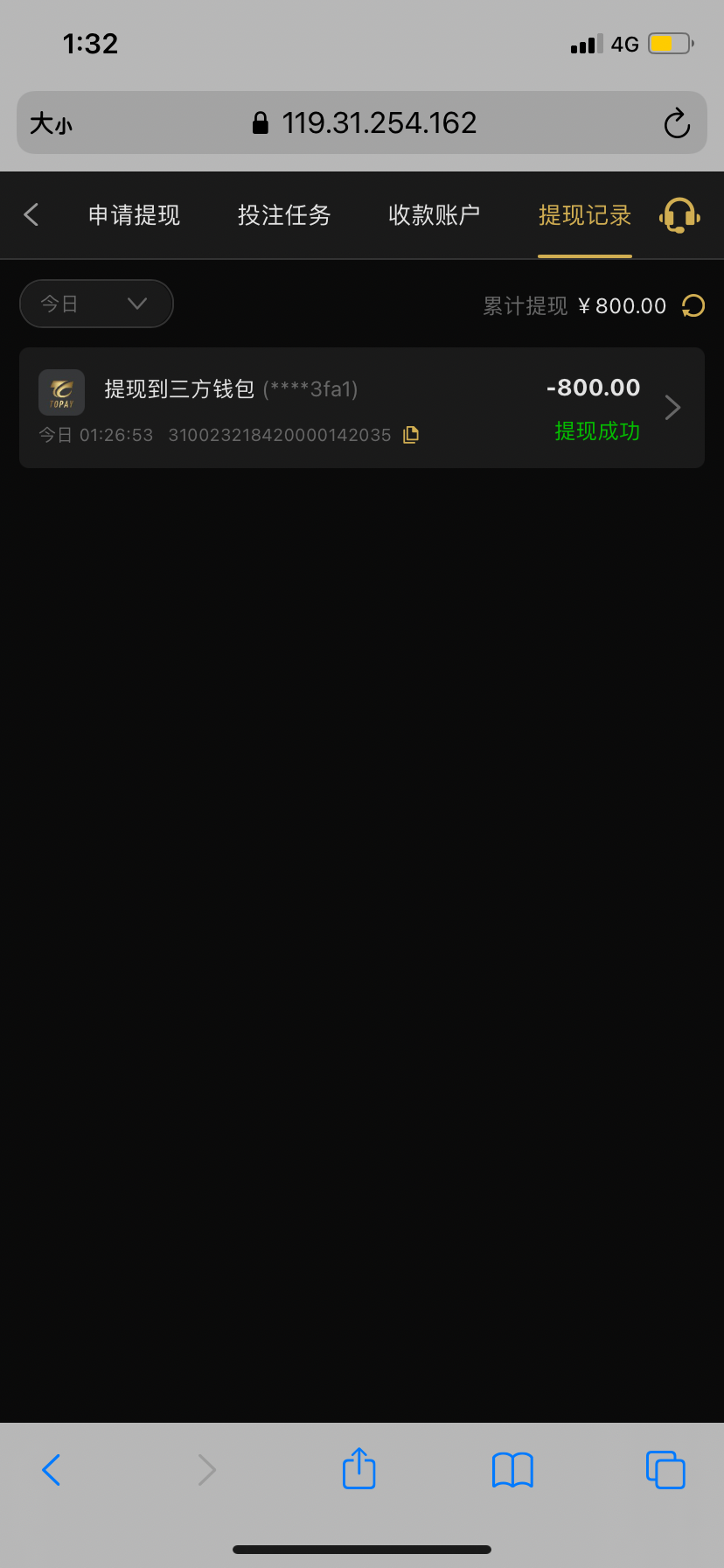Open Safari bookmarks

point(512,1470)
